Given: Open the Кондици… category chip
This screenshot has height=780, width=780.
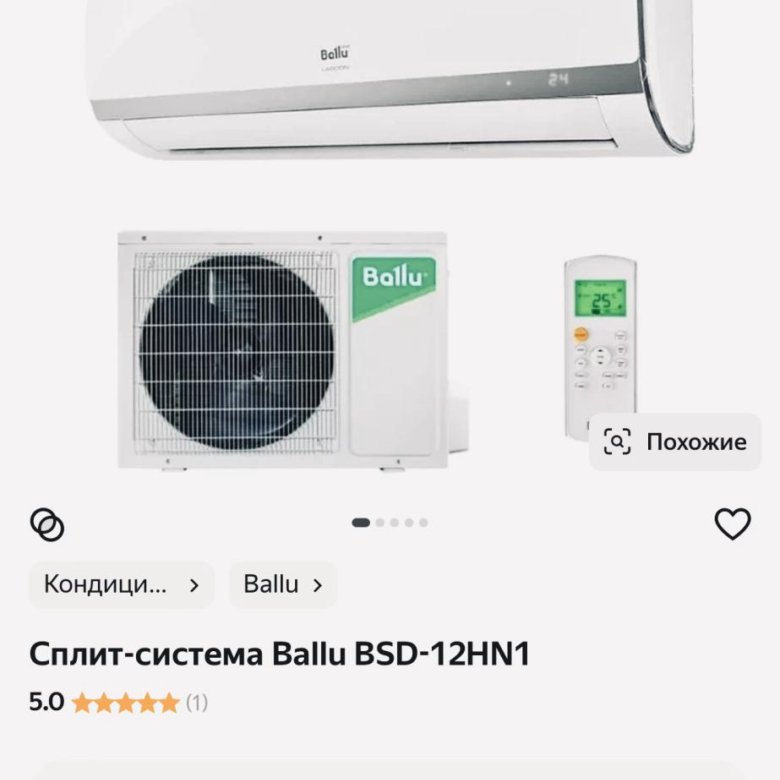Looking at the screenshot, I should click(x=121, y=585).
